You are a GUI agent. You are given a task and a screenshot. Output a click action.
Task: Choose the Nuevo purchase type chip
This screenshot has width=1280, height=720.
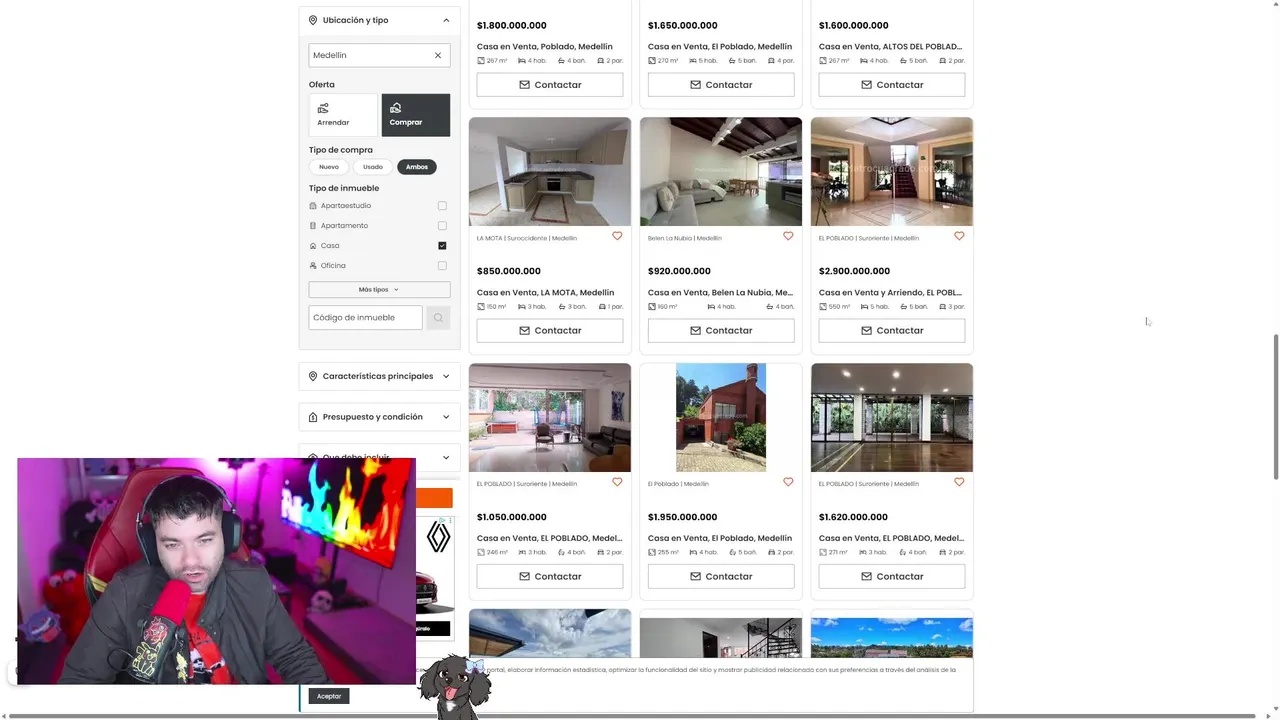(x=329, y=167)
